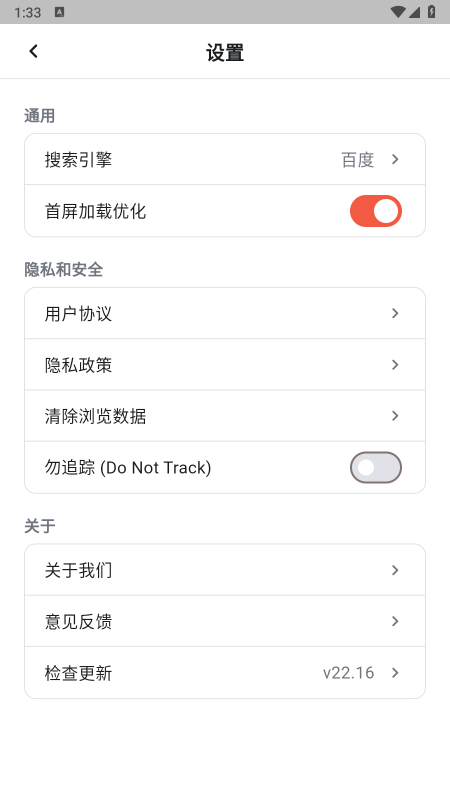Open the 关于我们 row
The image size is (450, 800).
coord(225,570)
